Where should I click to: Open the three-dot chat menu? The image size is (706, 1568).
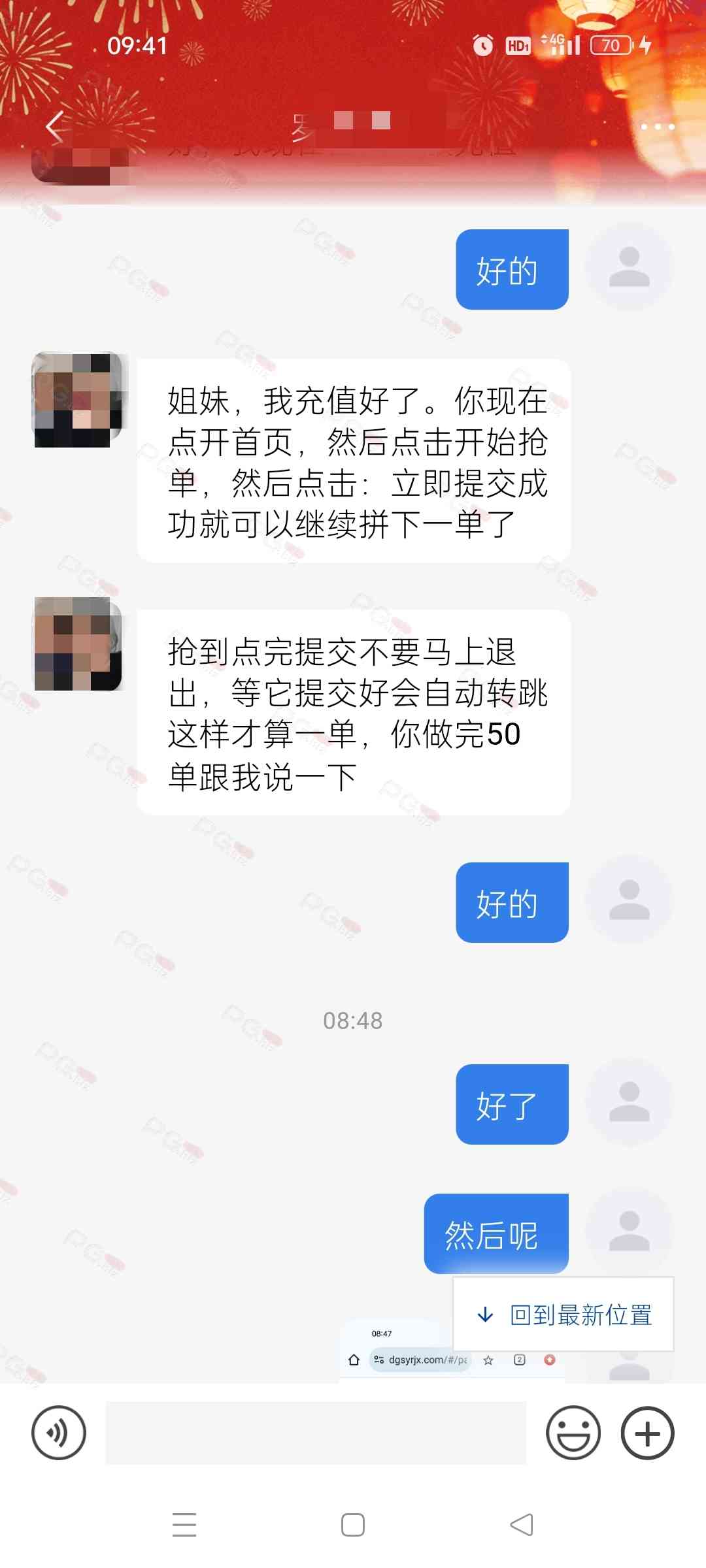[657, 127]
